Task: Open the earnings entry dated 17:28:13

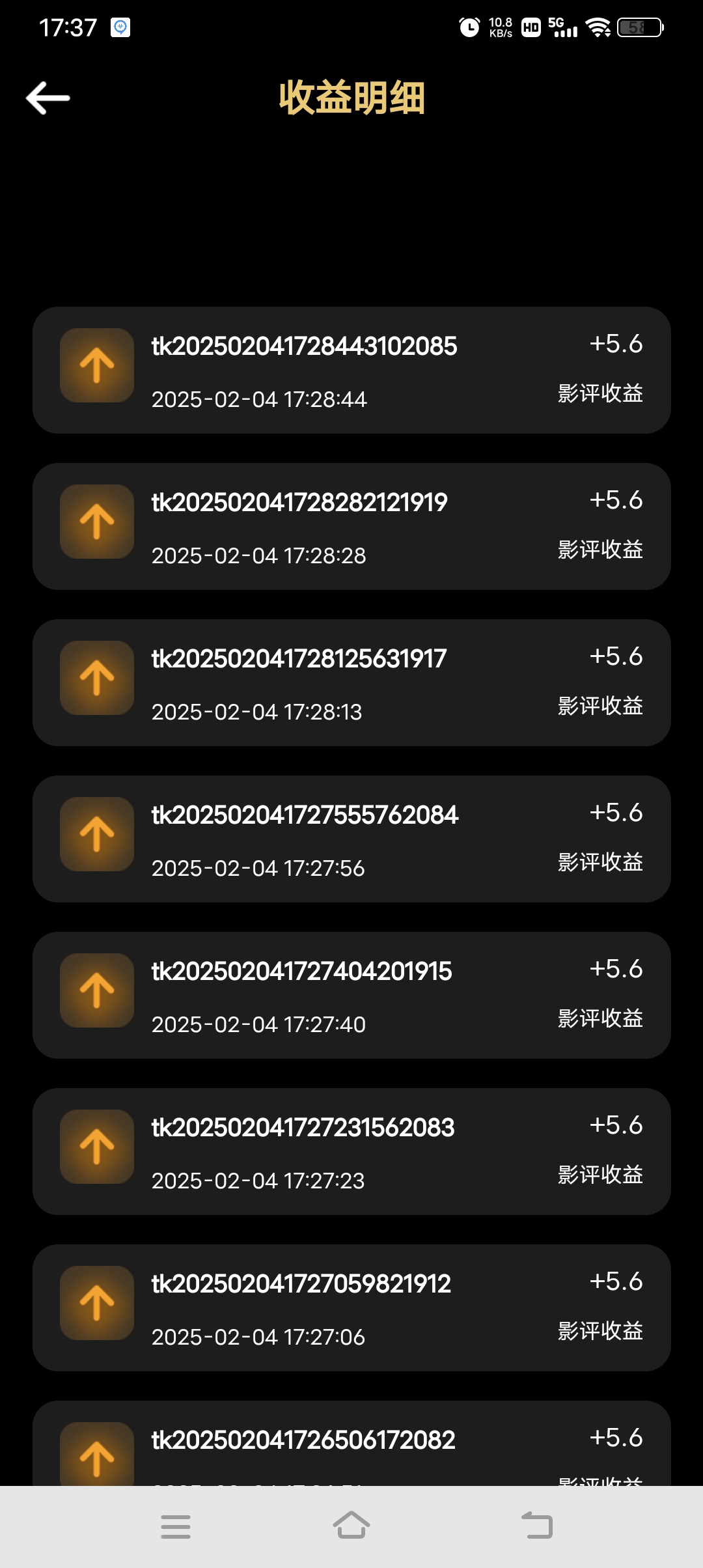Action: (x=351, y=682)
